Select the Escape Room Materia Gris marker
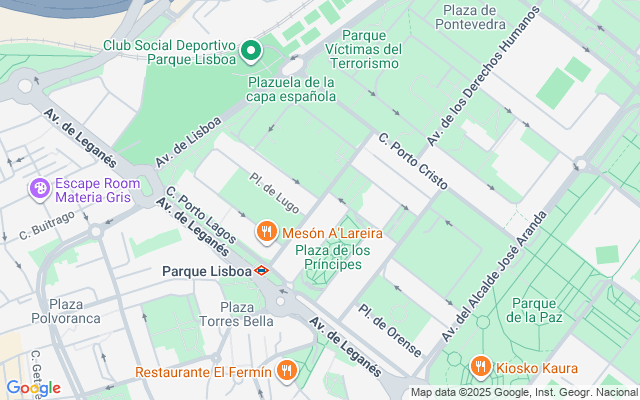This screenshot has height=400, width=640. pyautogui.click(x=39, y=188)
